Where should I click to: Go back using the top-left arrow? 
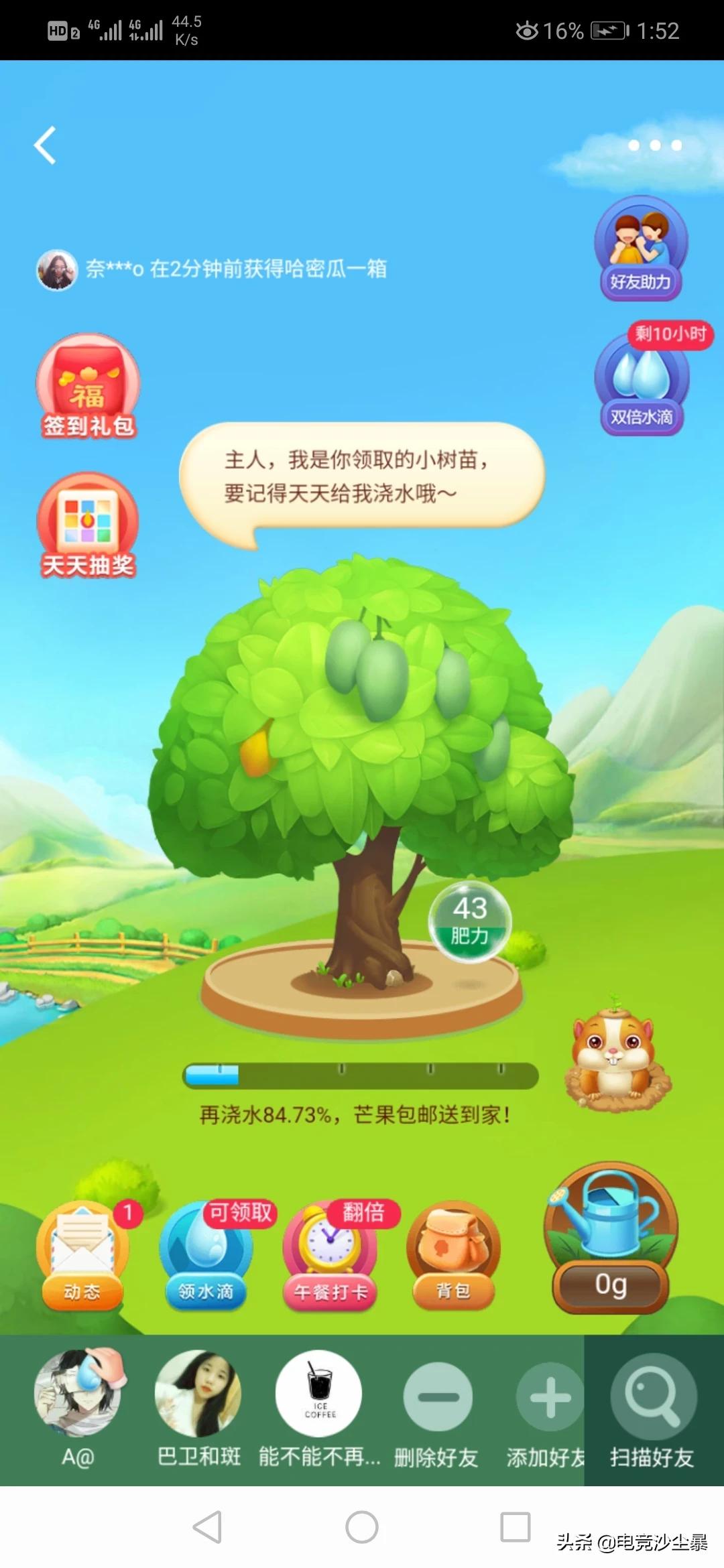pyautogui.click(x=46, y=145)
